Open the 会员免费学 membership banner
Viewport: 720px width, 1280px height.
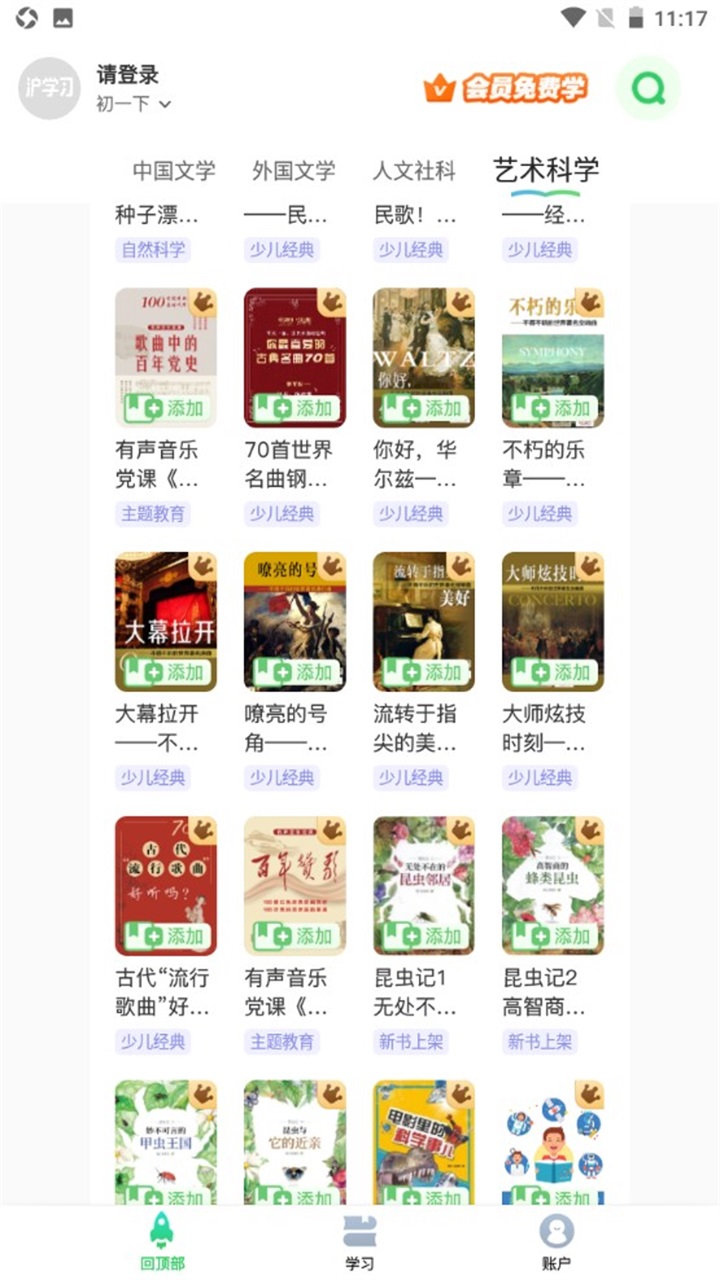506,89
